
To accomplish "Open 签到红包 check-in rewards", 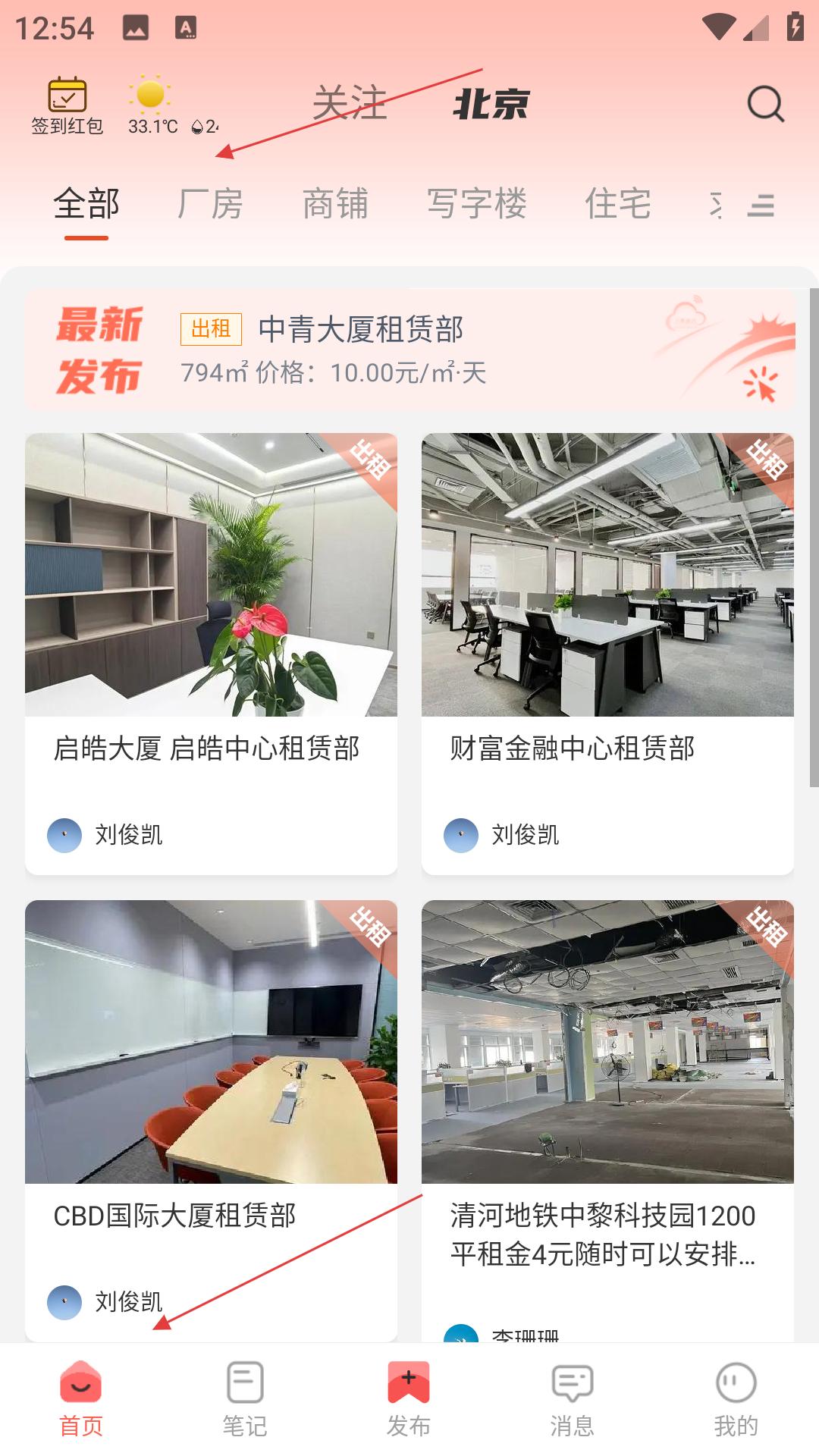I will 67,106.
